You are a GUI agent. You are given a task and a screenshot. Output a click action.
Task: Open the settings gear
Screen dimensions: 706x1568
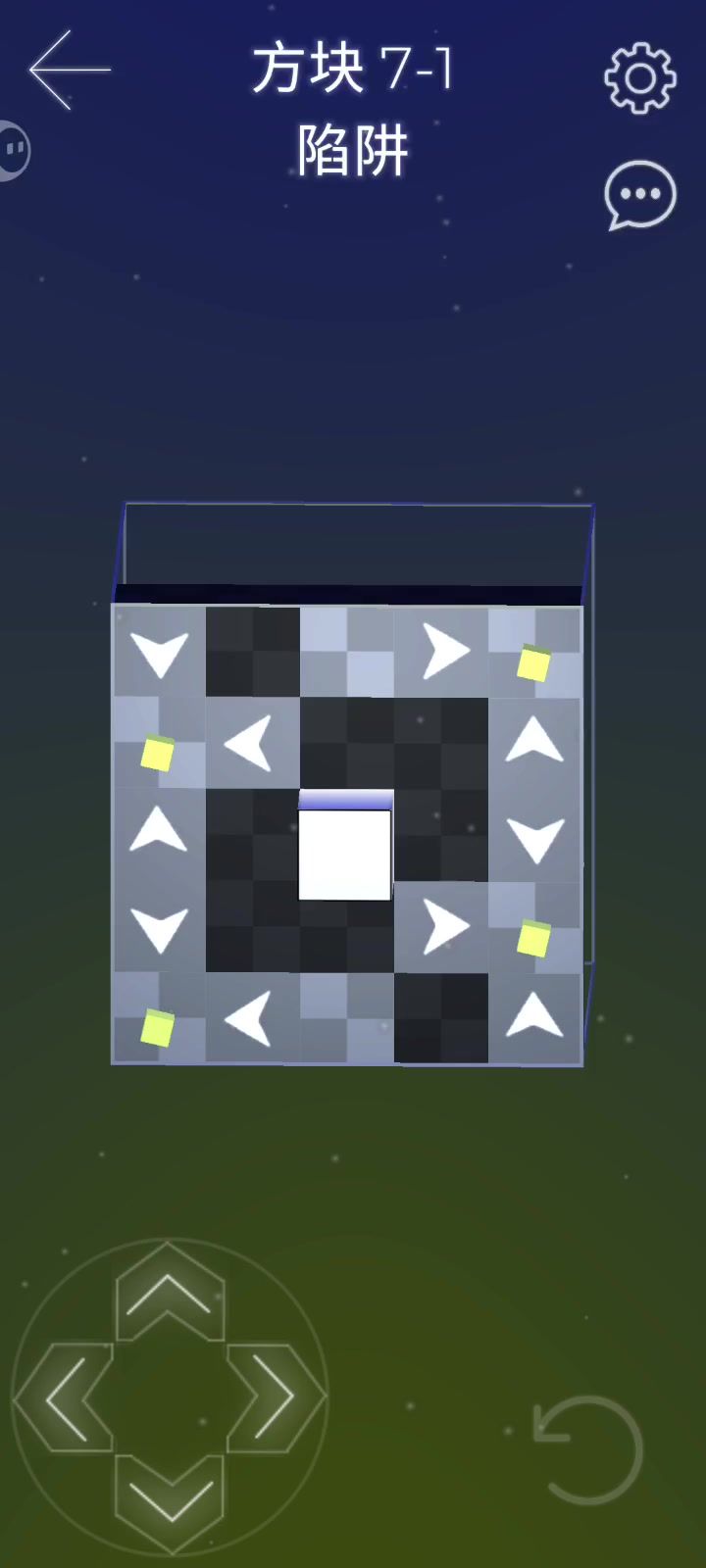[x=640, y=77]
